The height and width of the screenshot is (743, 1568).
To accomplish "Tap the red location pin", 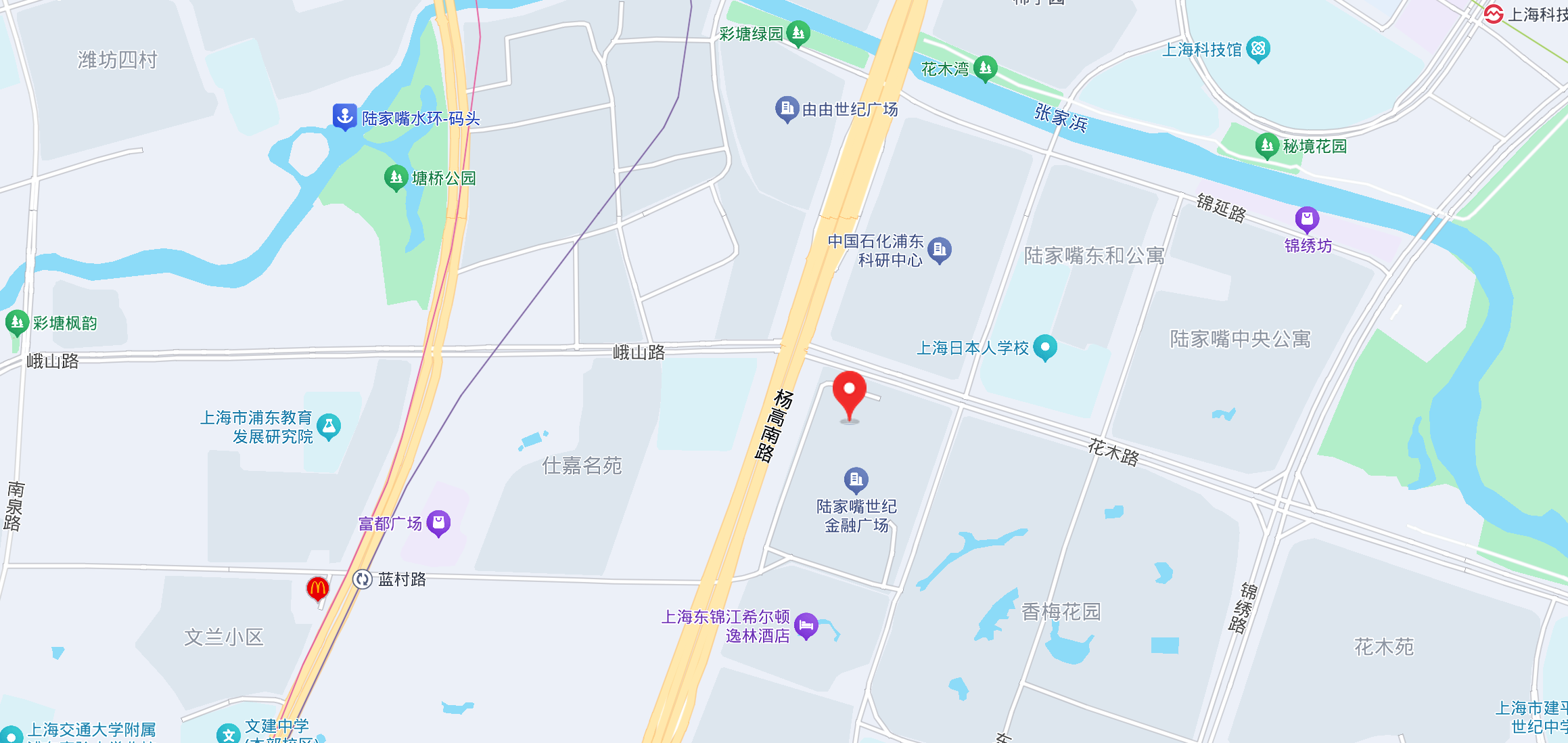I will click(x=849, y=392).
